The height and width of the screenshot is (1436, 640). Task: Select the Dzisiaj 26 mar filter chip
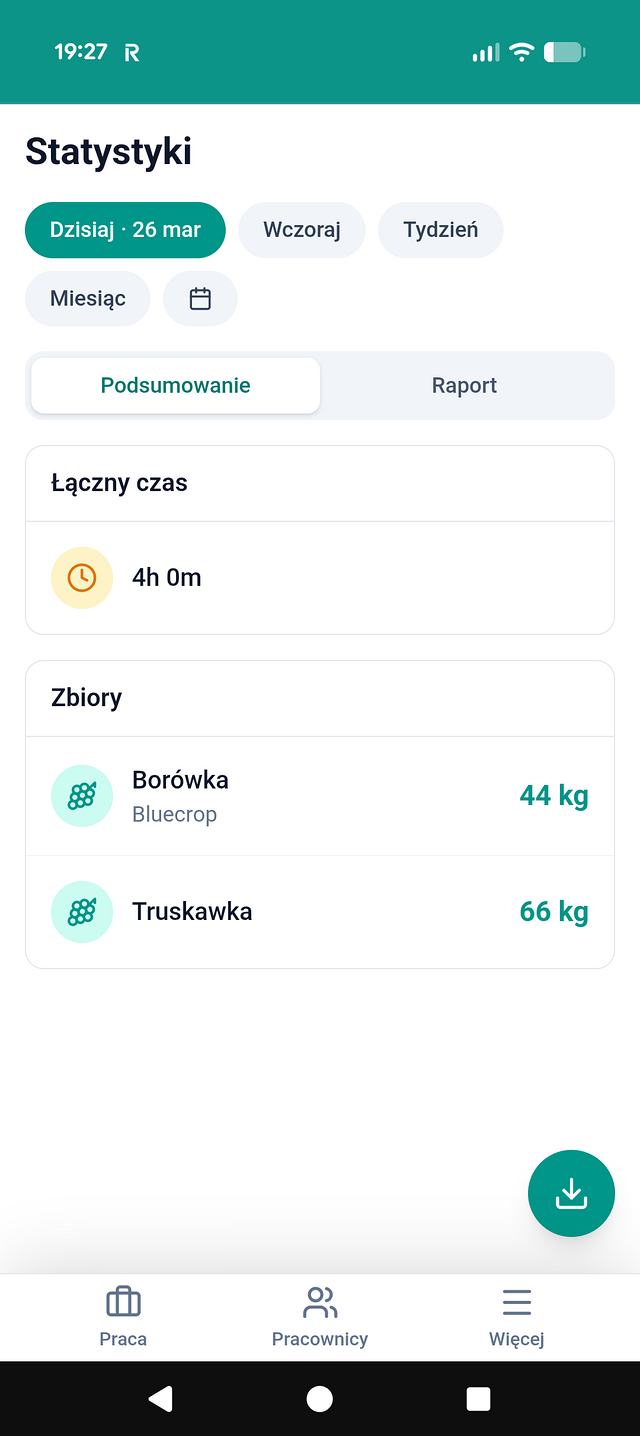tap(125, 230)
